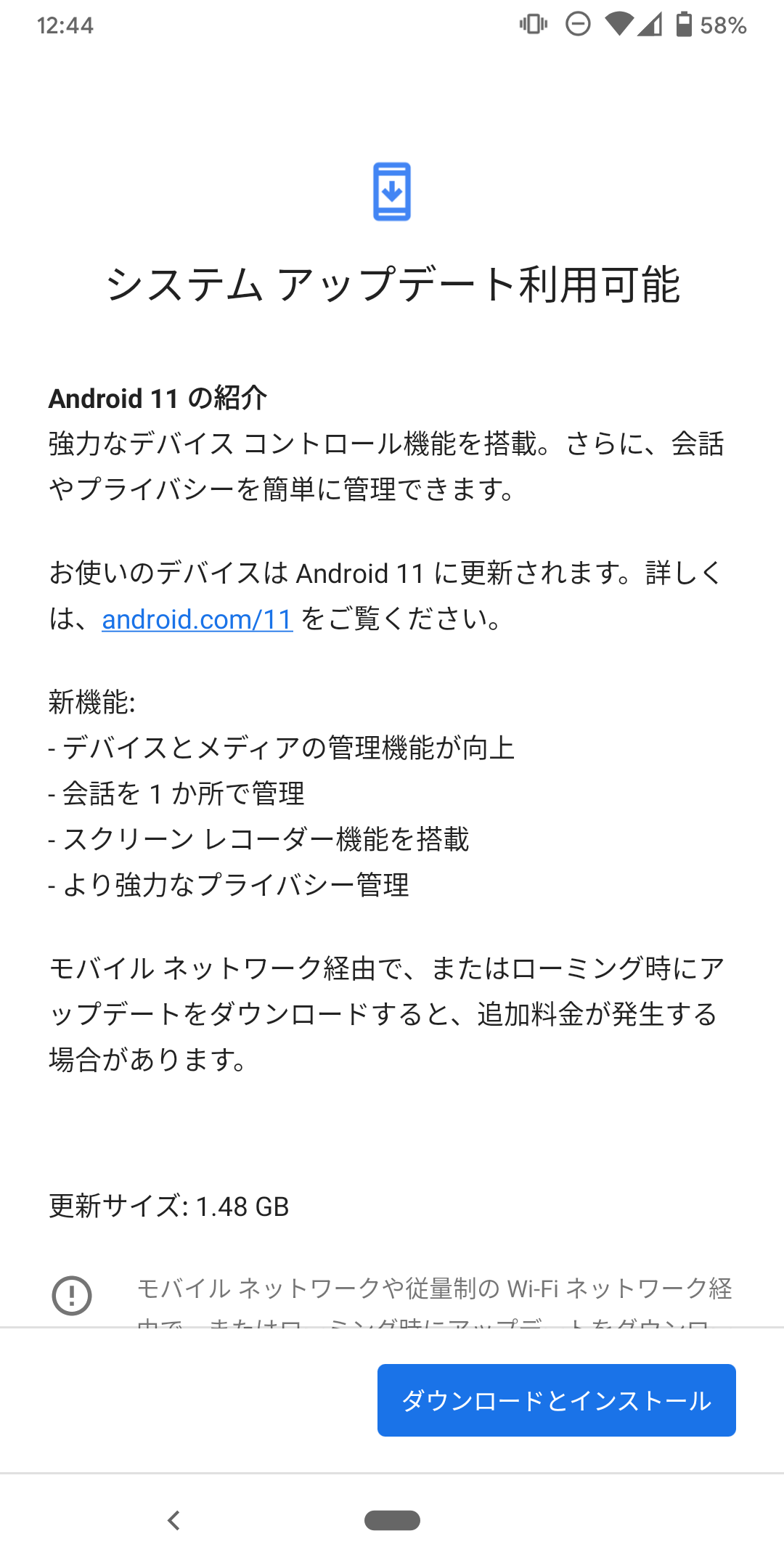
Task: Go back with the navigation bar arrow
Action: point(173,1520)
